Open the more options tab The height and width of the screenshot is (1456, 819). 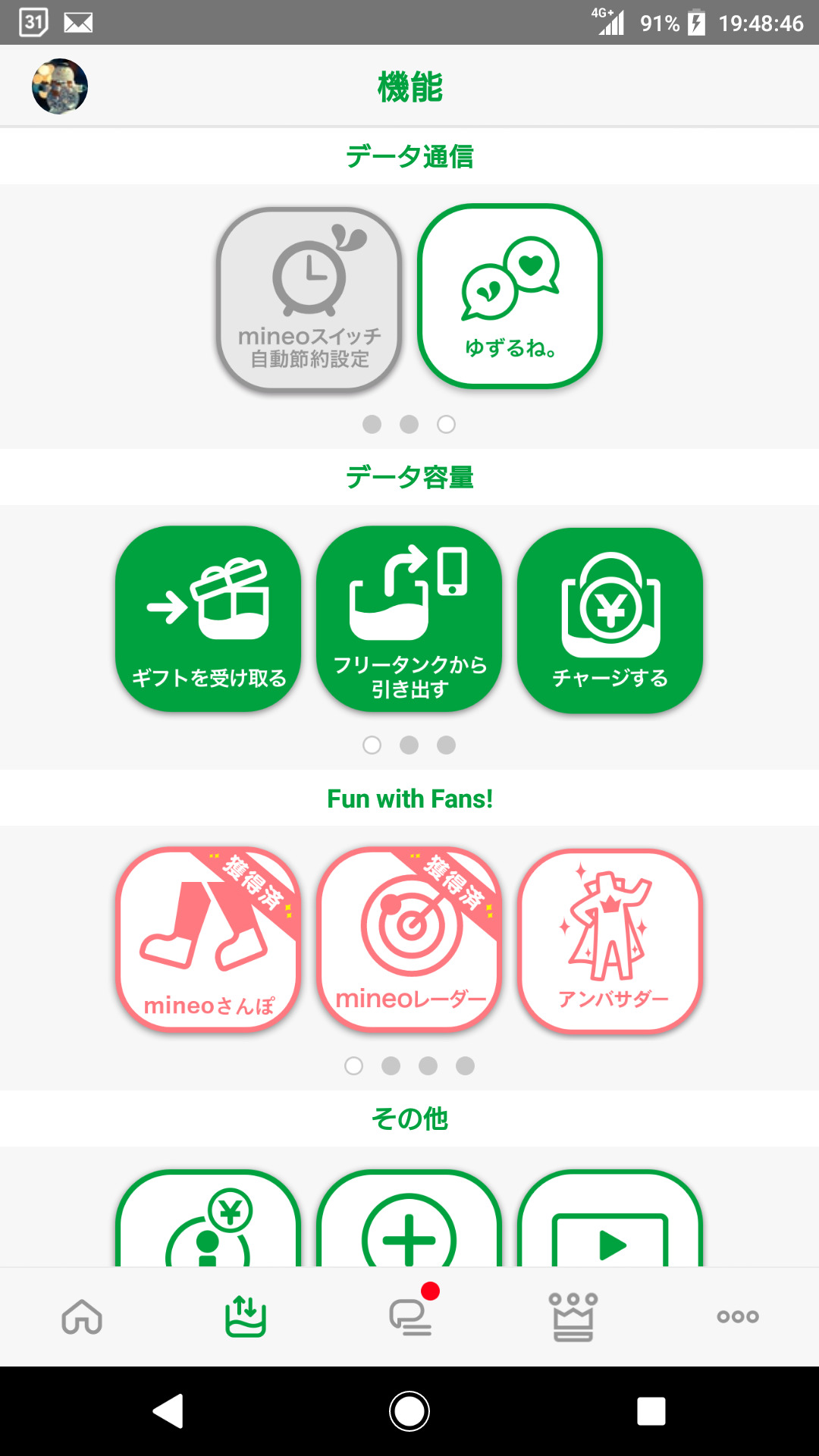coord(738,1317)
